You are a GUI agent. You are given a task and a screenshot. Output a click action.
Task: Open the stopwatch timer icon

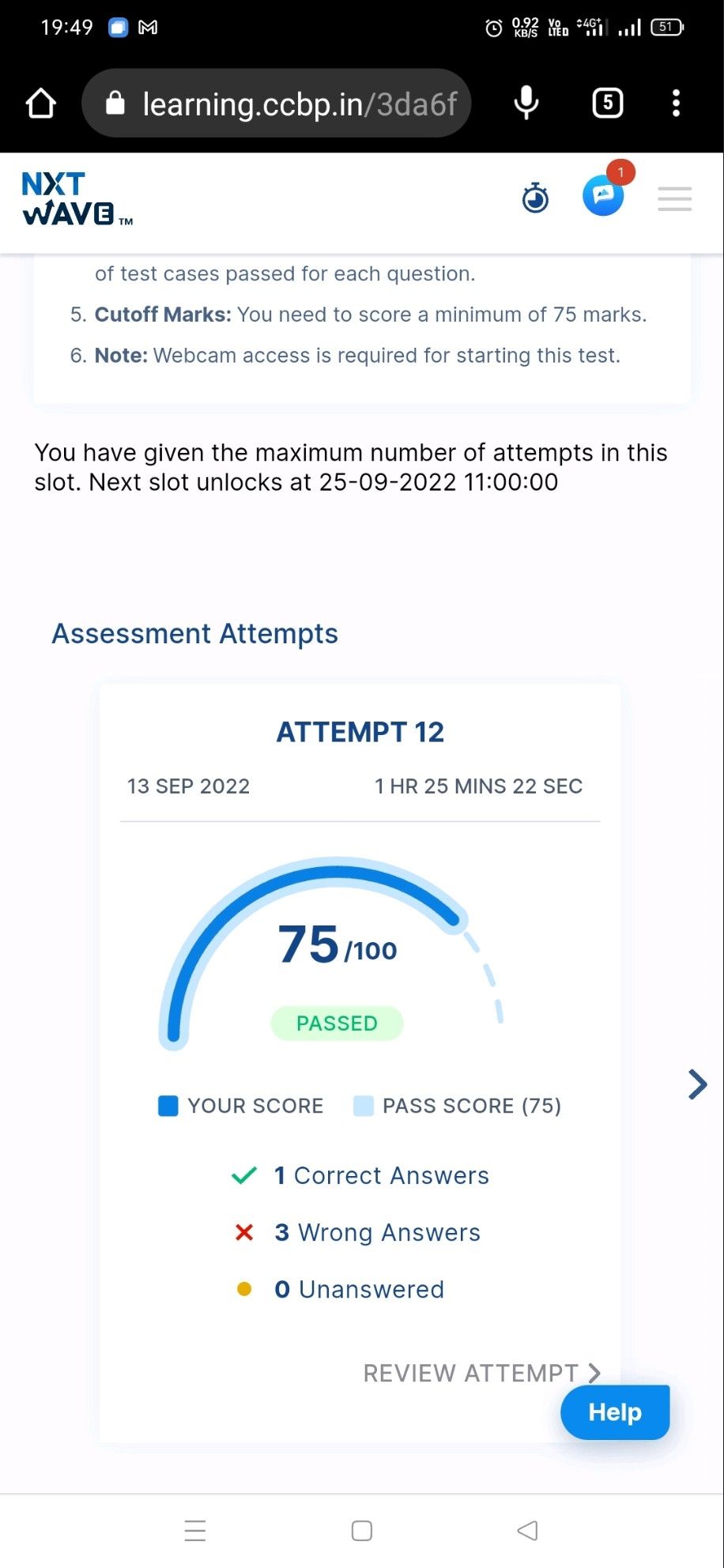[535, 198]
